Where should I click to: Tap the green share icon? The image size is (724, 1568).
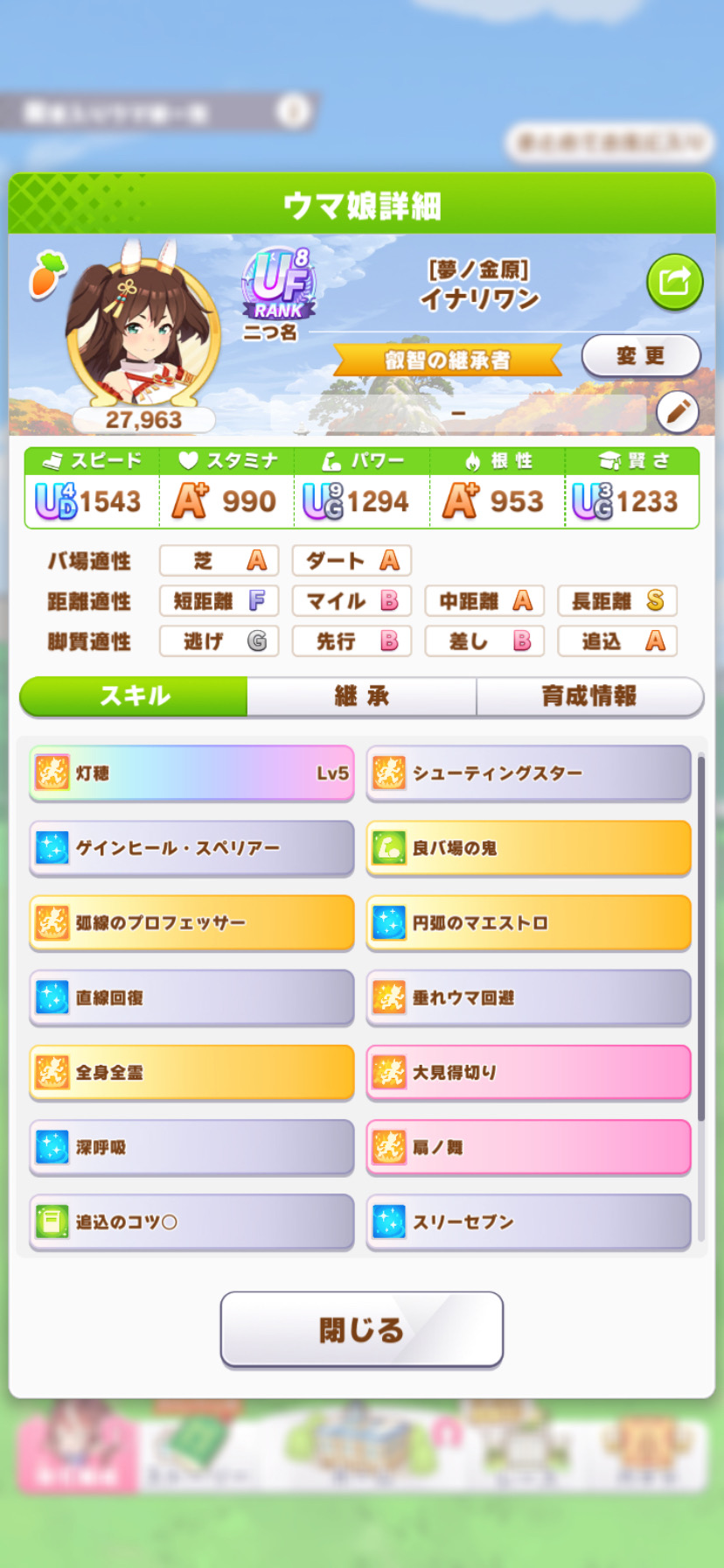[674, 282]
